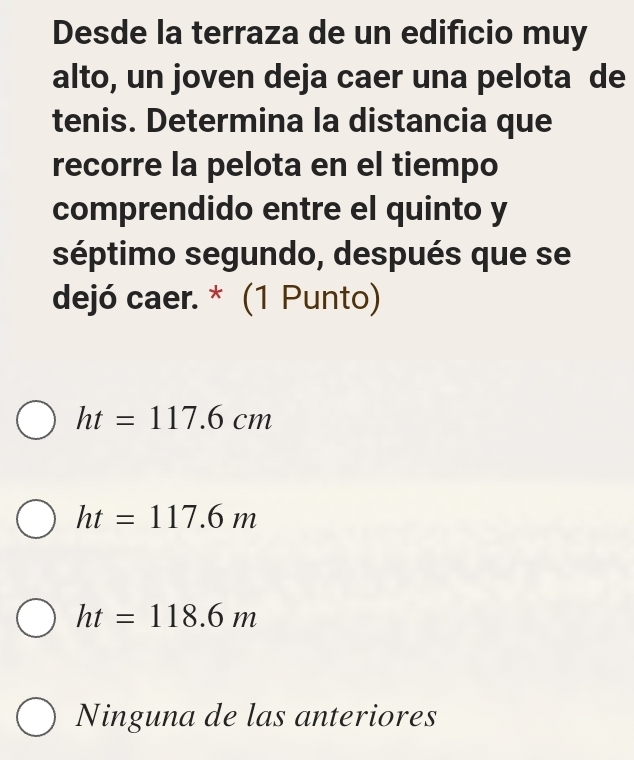This screenshot has width=634, height=760.
Task: Select the answer ht = 117.6 cm
Action: 36,420
